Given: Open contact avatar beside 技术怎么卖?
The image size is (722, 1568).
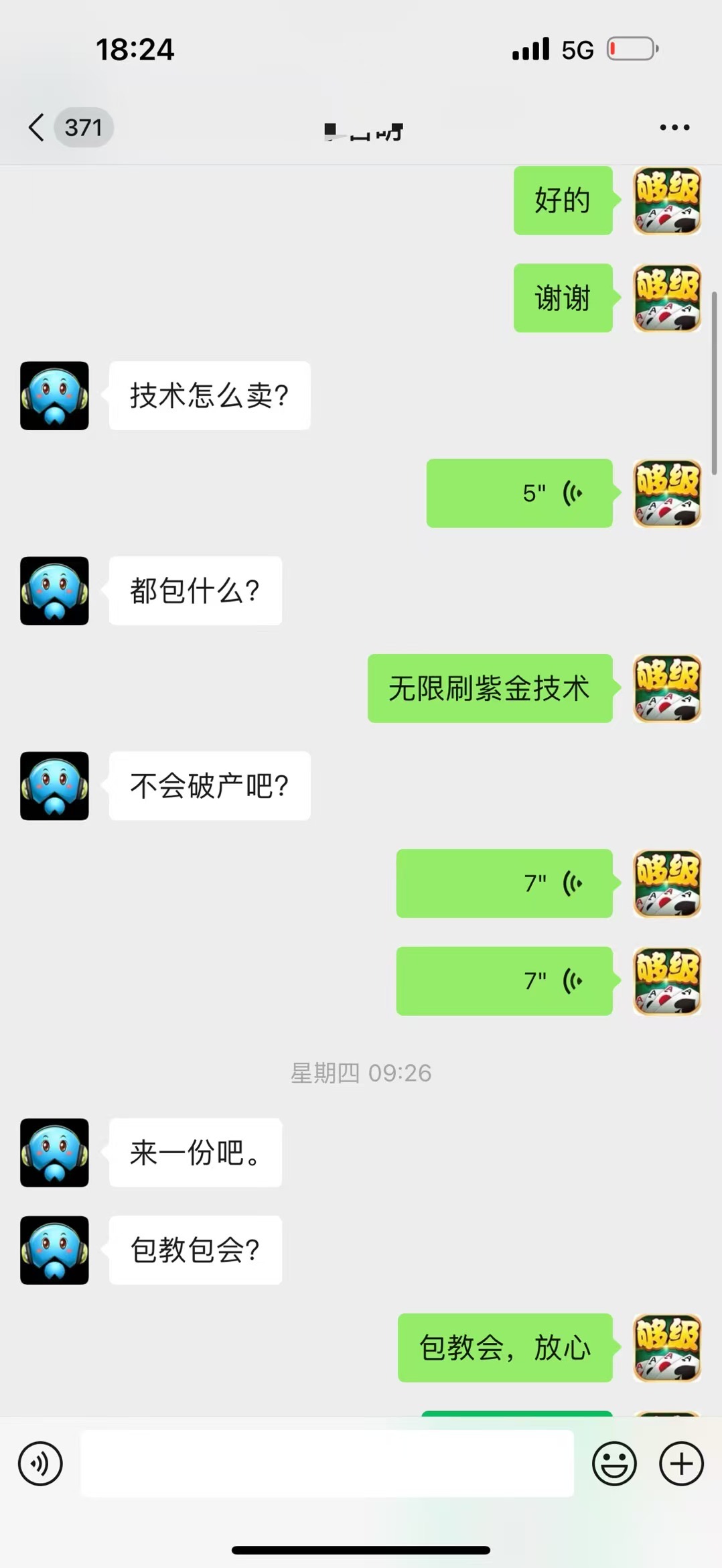Looking at the screenshot, I should pos(54,395).
